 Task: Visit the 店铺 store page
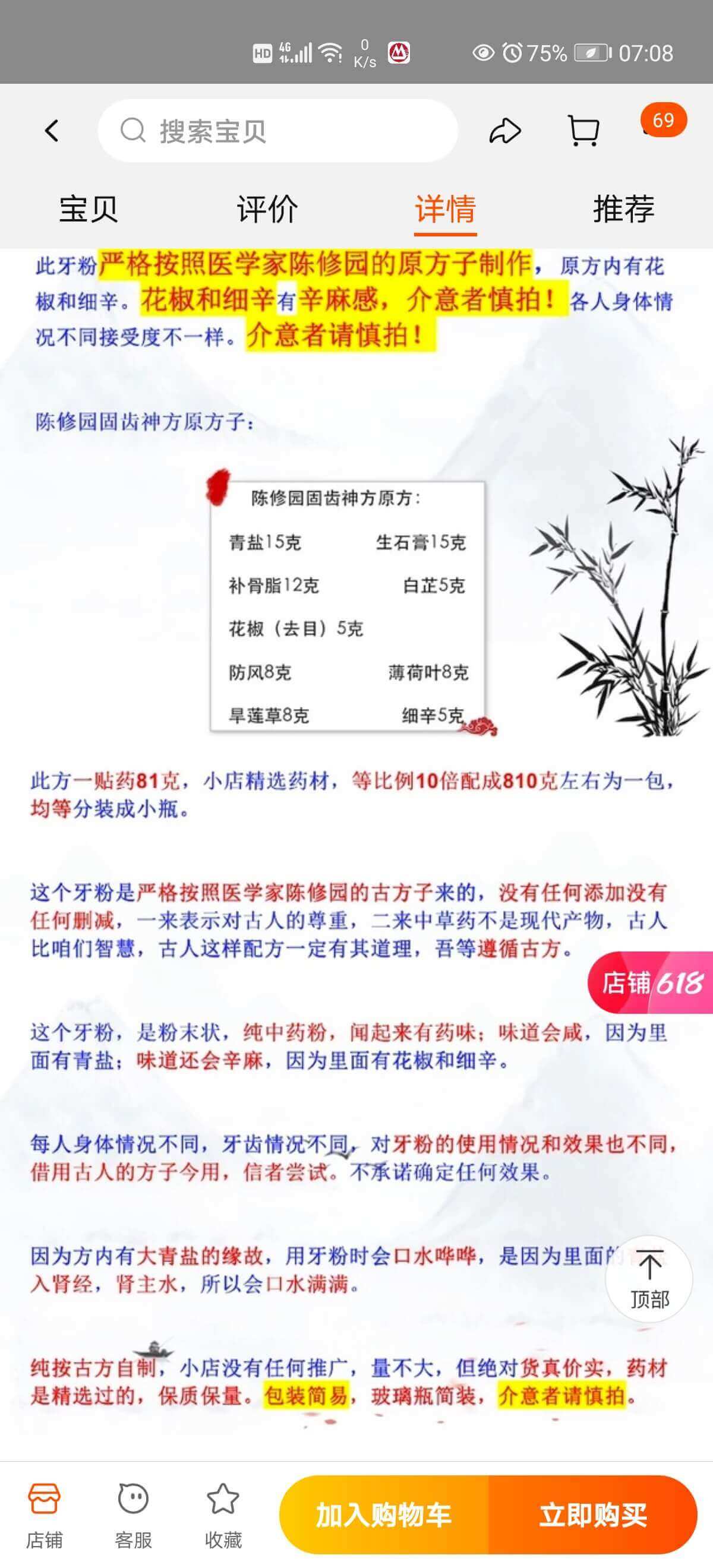pos(44,1513)
